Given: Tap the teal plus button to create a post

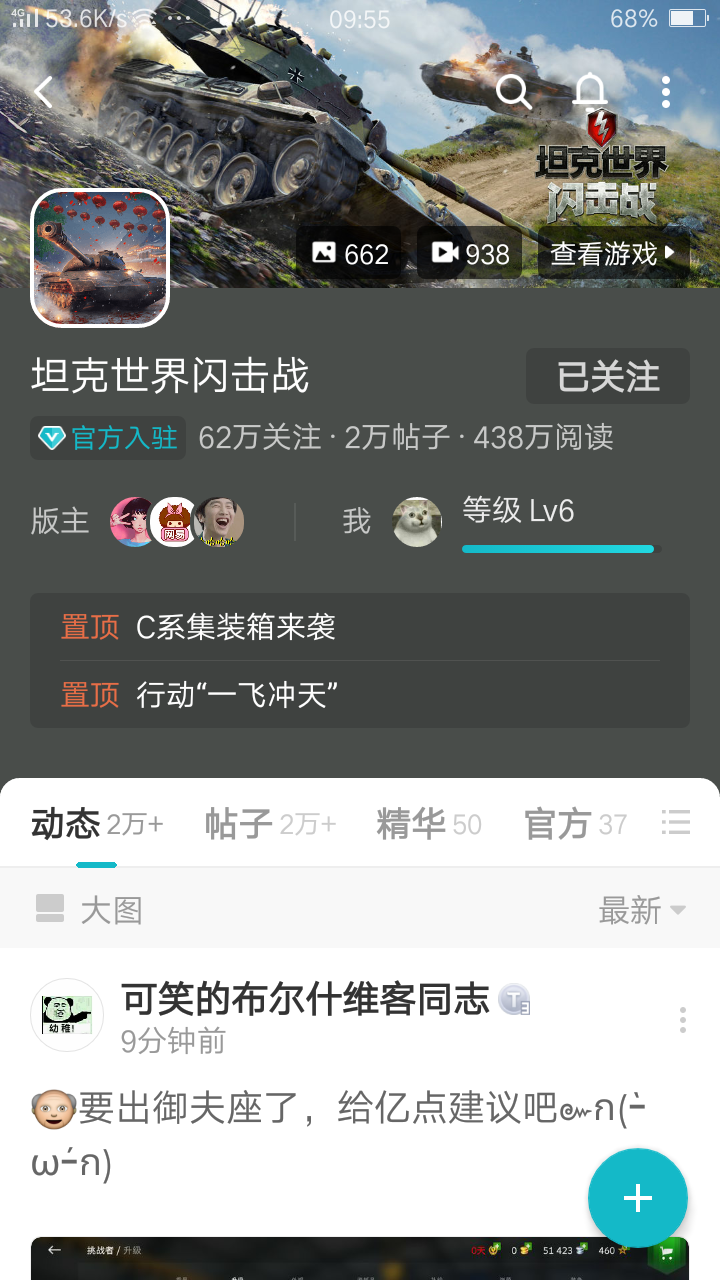Looking at the screenshot, I should tap(638, 1198).
